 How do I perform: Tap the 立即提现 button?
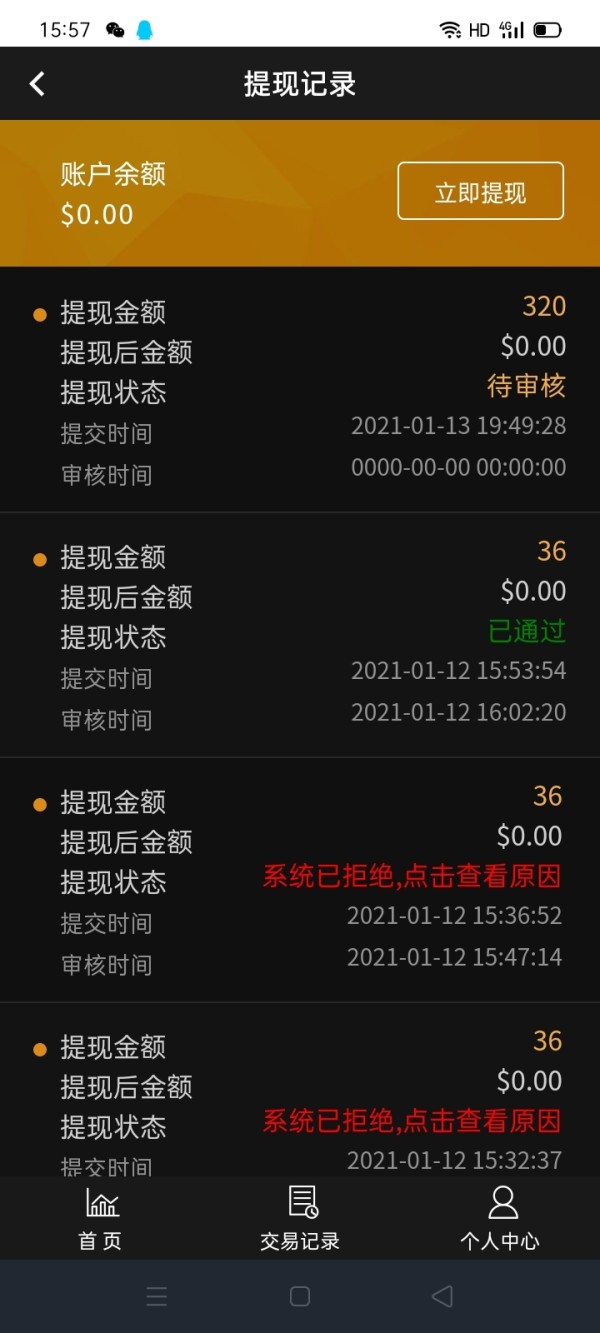(x=480, y=191)
